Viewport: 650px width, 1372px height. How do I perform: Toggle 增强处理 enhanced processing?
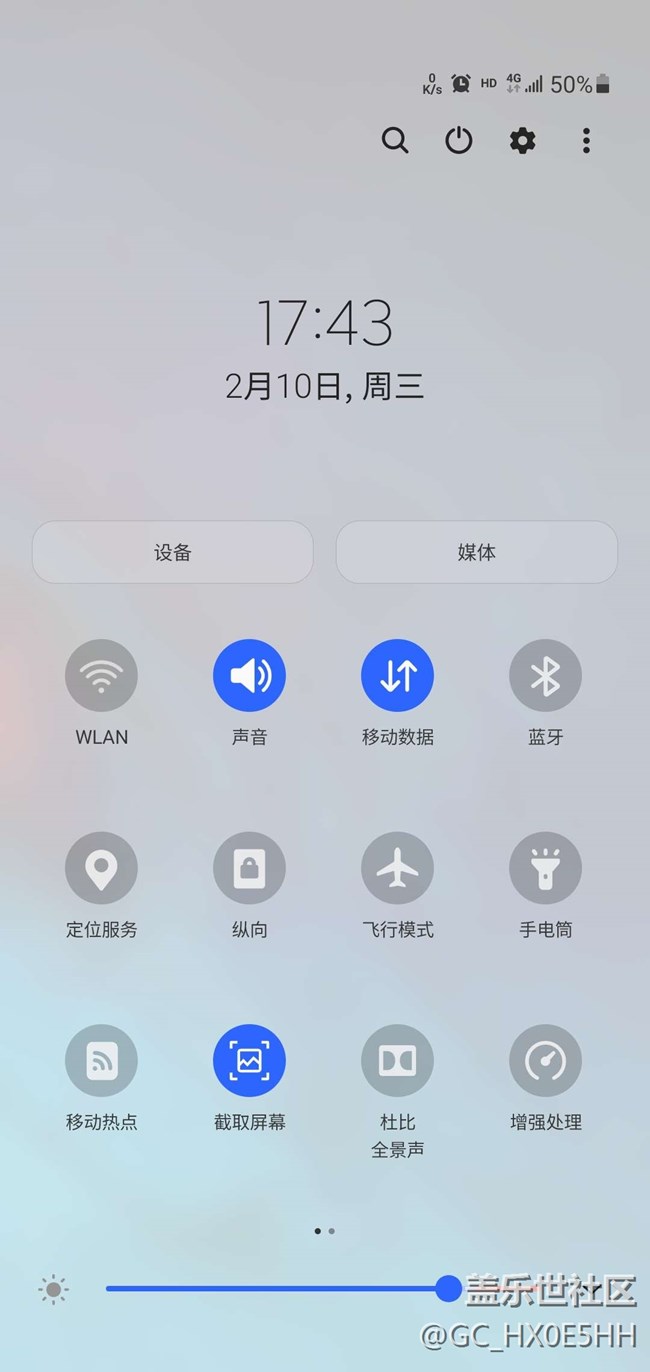coord(545,1061)
